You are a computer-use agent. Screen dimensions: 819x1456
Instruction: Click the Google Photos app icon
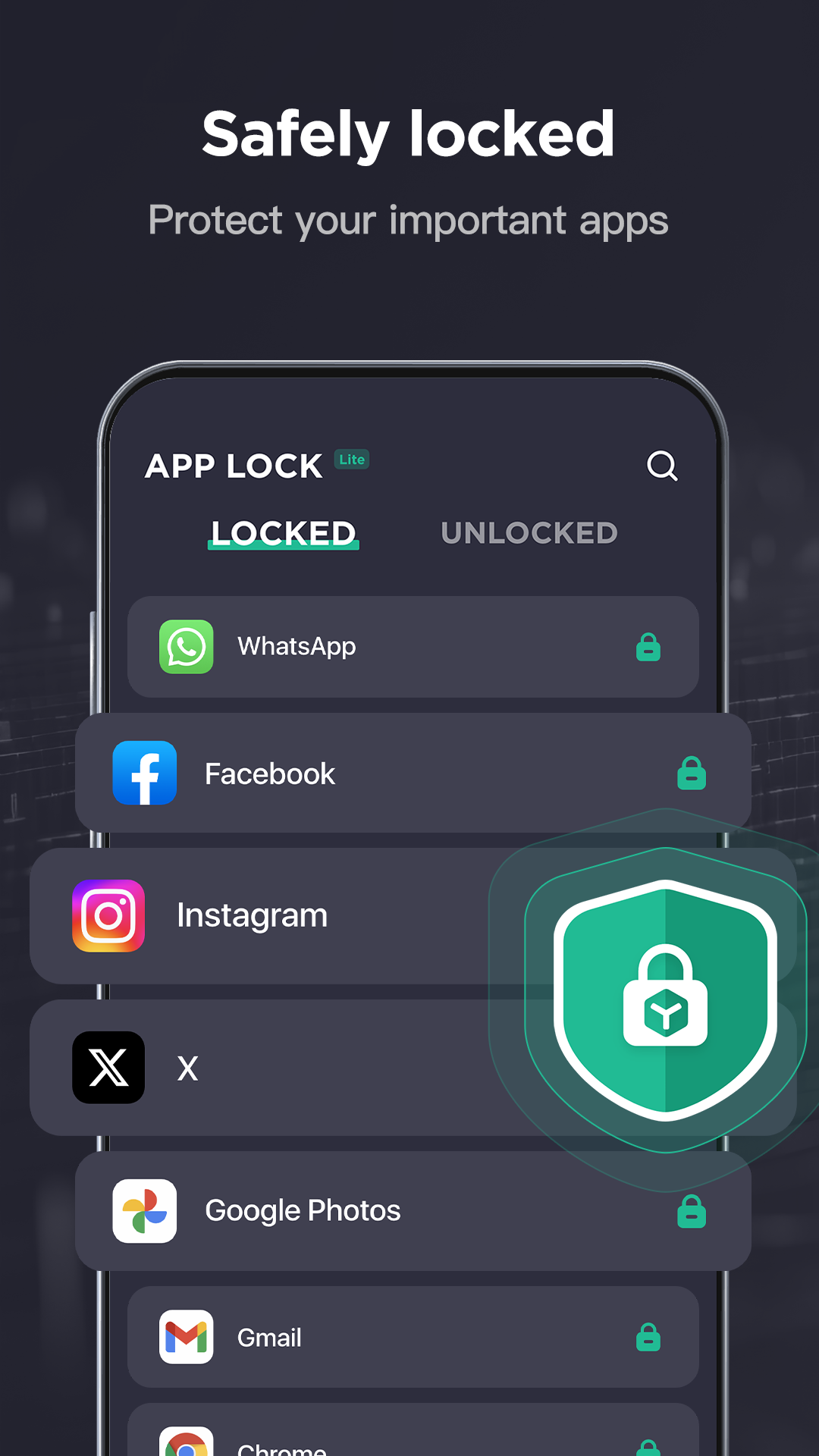145,1210
